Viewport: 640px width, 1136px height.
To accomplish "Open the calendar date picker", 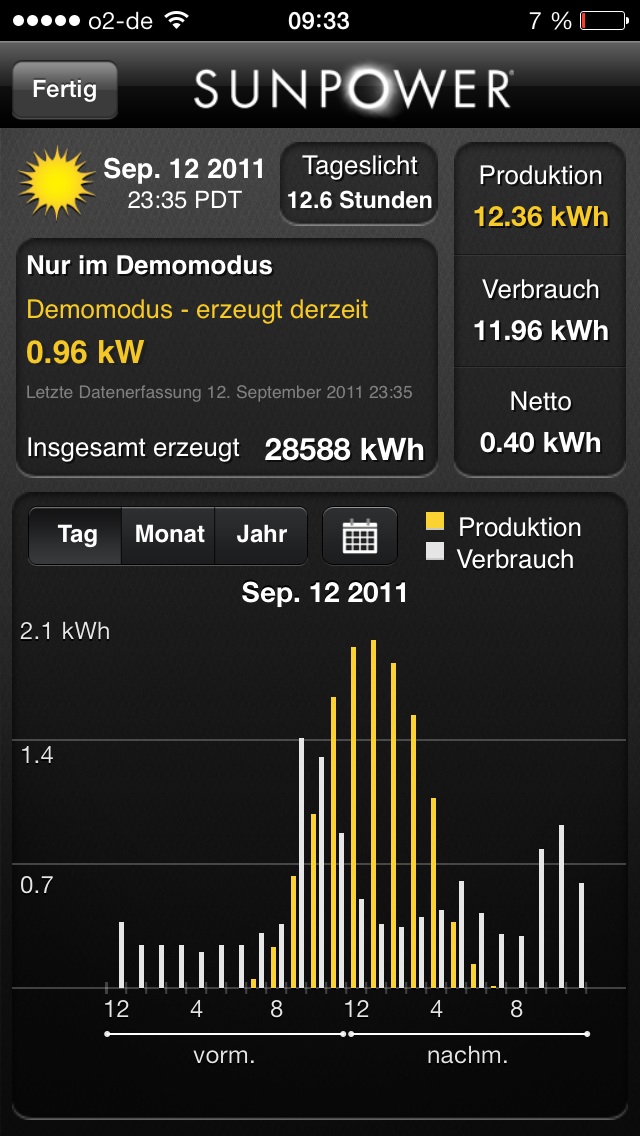I will click(x=359, y=536).
